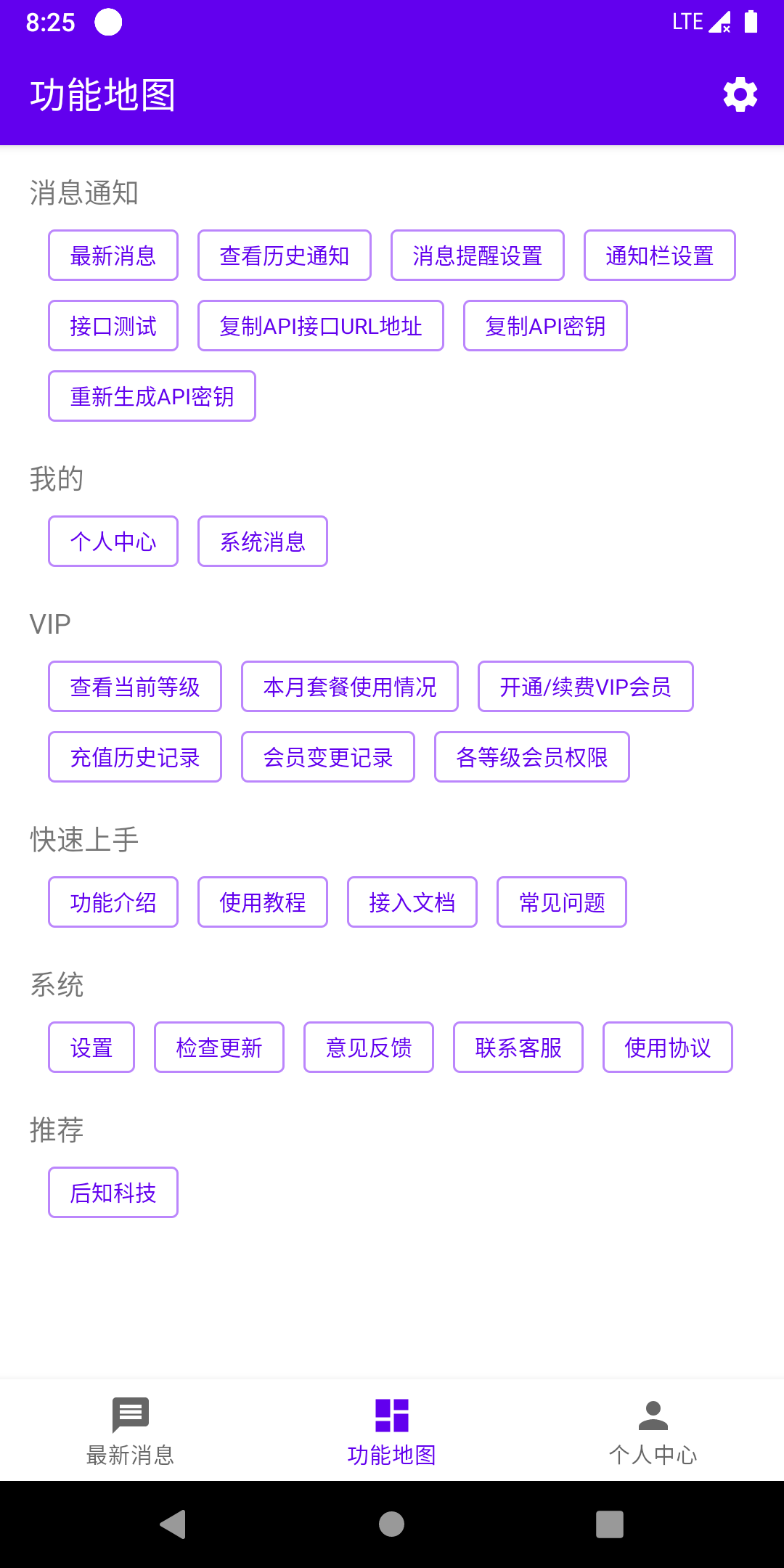Open 充值历史记录
This screenshot has width=784, height=1568.
[135, 757]
